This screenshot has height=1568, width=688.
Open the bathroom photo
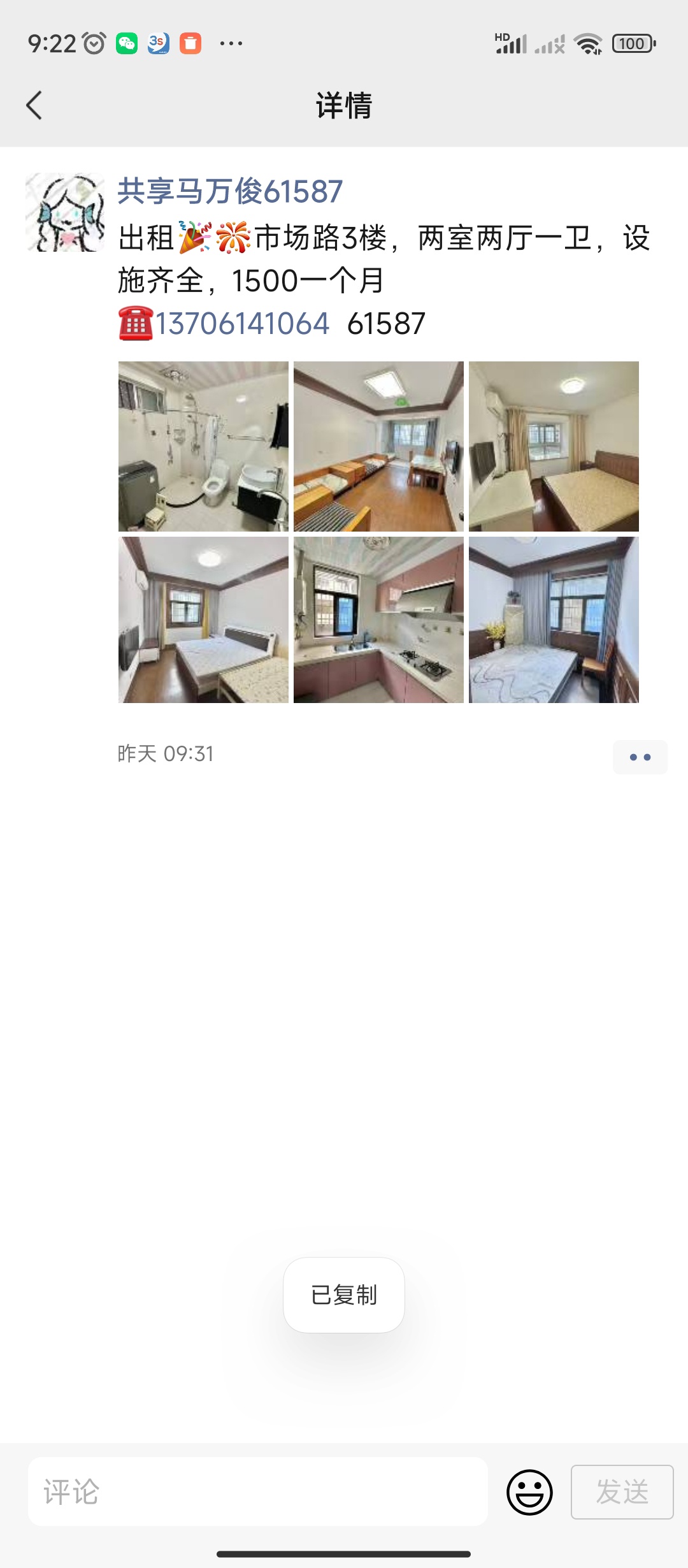tap(203, 446)
